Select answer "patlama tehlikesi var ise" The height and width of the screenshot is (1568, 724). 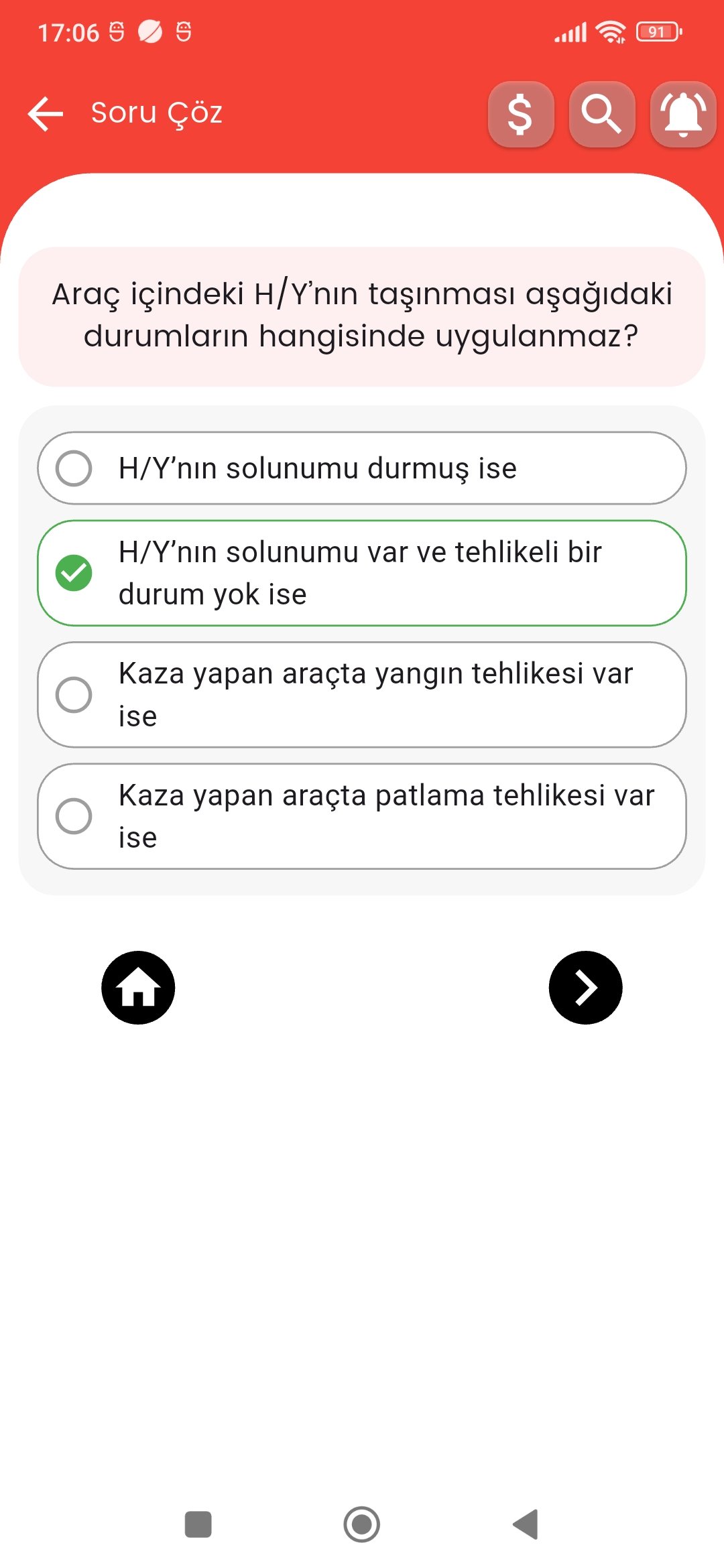tap(362, 816)
